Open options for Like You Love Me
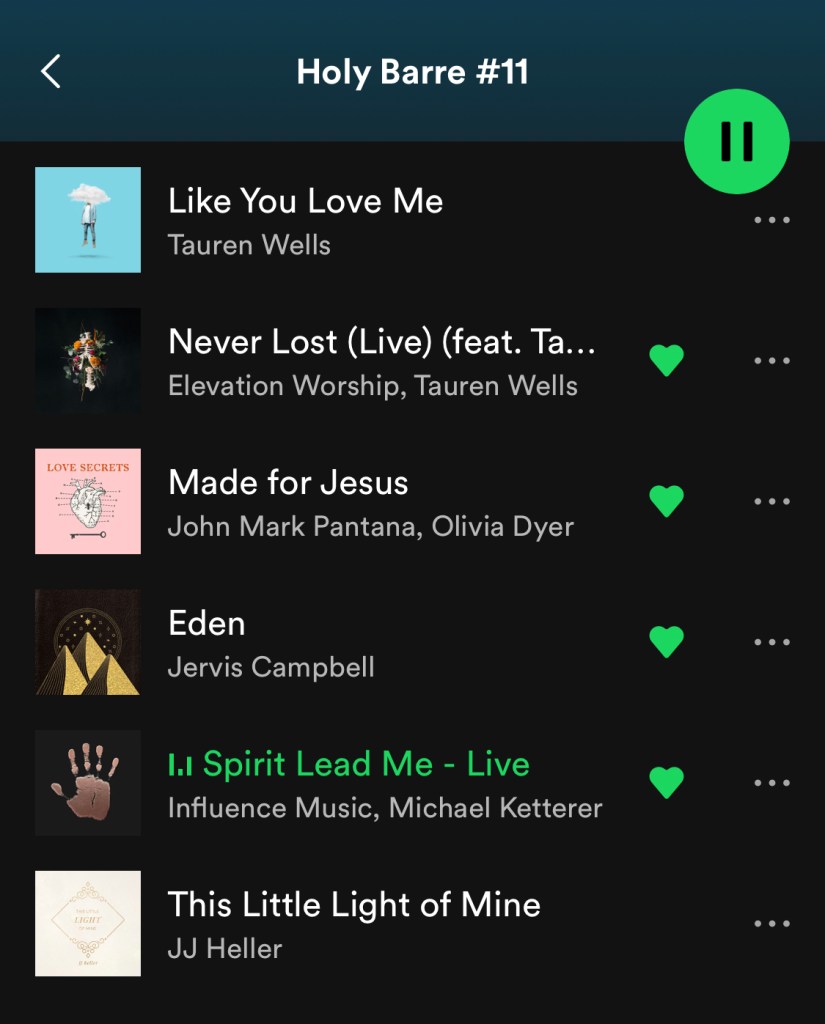 771,221
